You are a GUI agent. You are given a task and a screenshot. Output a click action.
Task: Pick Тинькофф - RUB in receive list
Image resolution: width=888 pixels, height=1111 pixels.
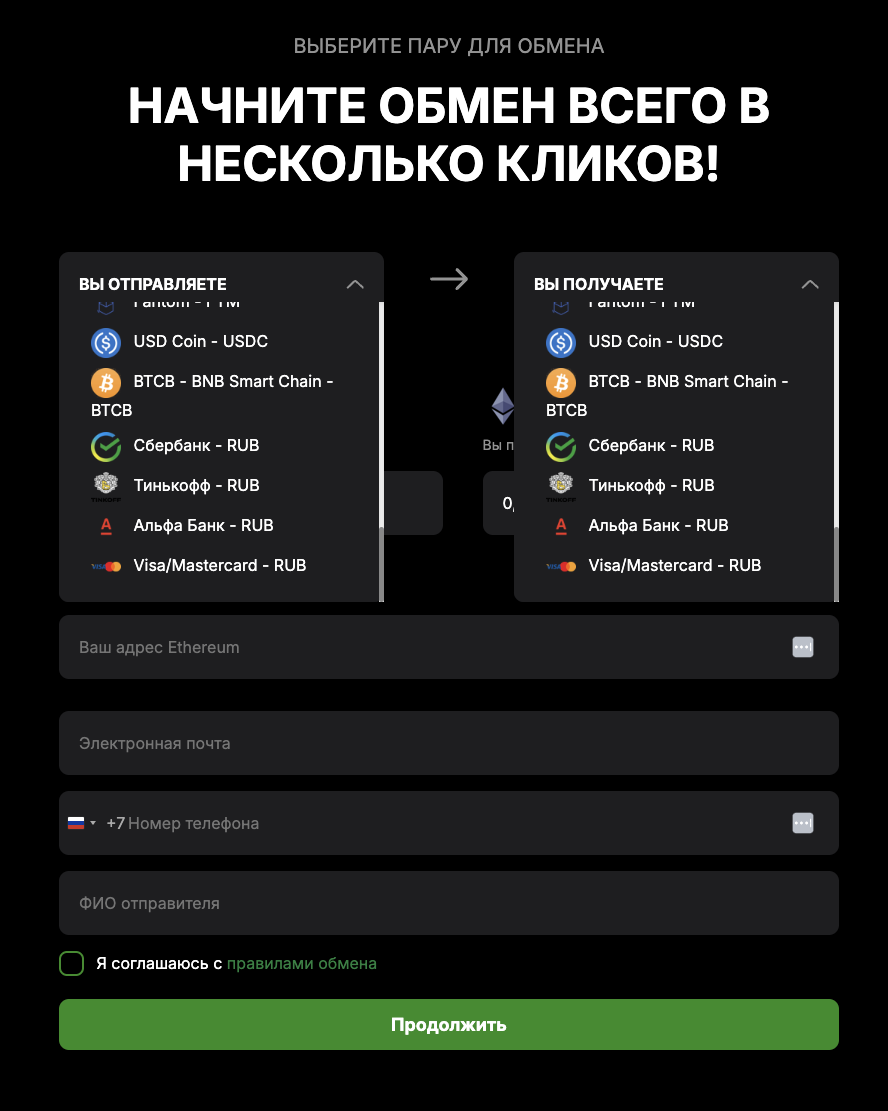click(651, 486)
